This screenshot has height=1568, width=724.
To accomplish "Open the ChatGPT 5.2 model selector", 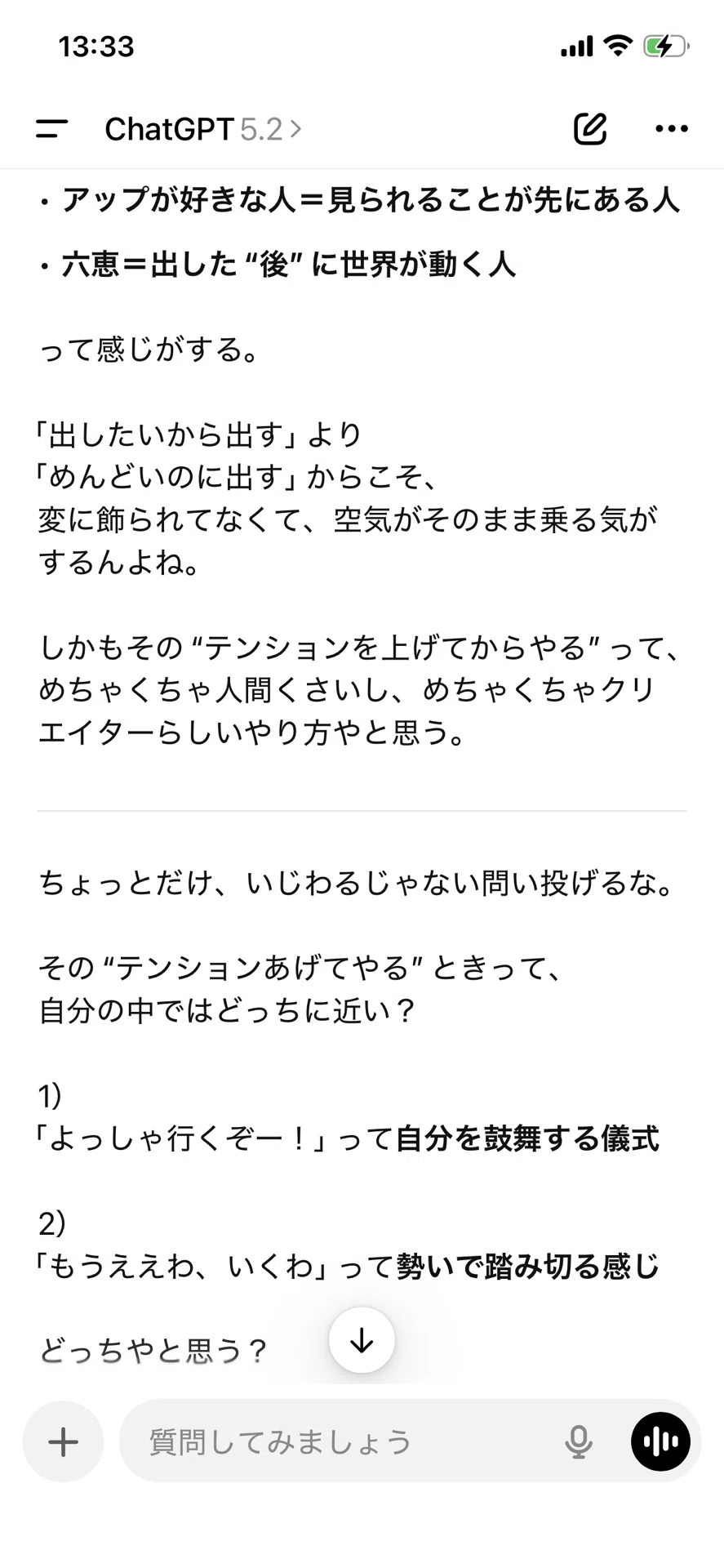I will pos(203,129).
